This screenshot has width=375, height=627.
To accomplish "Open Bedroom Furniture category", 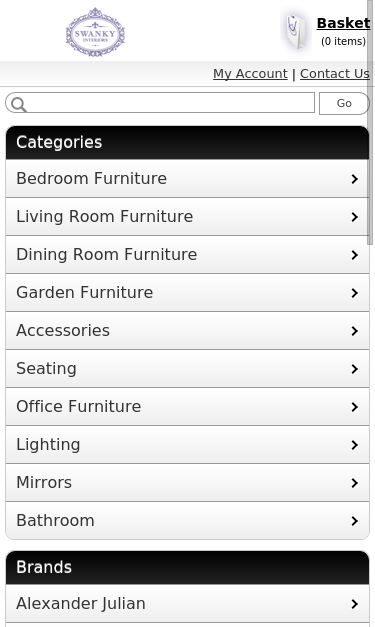I will pyautogui.click(x=188, y=179).
